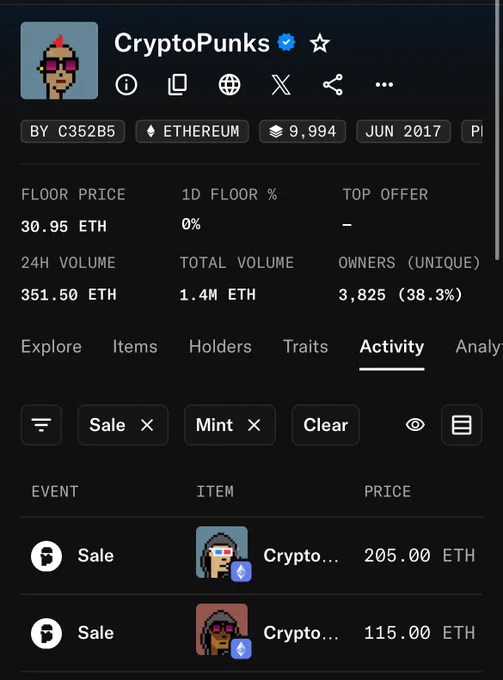Switch to the Items tab

click(x=135, y=347)
